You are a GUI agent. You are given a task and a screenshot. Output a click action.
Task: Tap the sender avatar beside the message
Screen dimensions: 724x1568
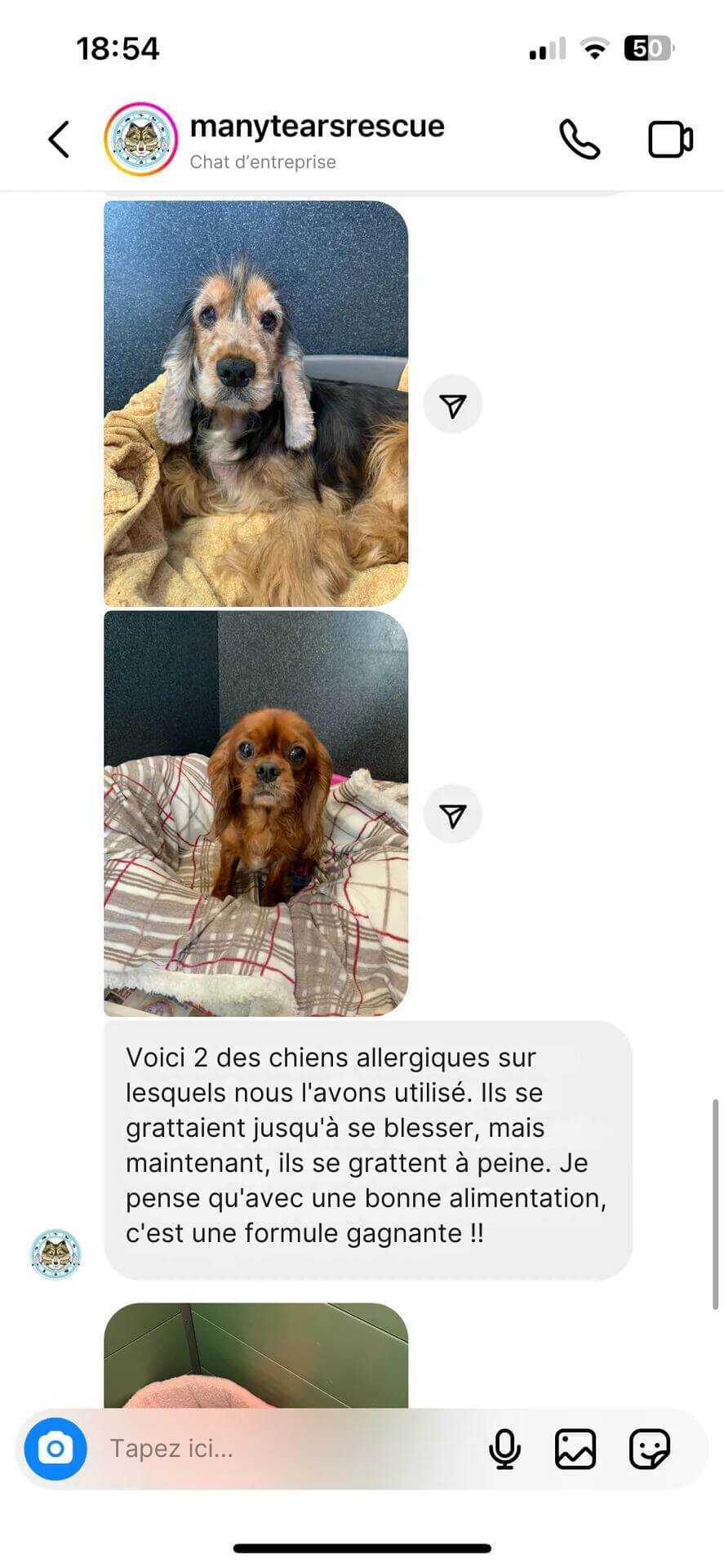click(56, 1254)
